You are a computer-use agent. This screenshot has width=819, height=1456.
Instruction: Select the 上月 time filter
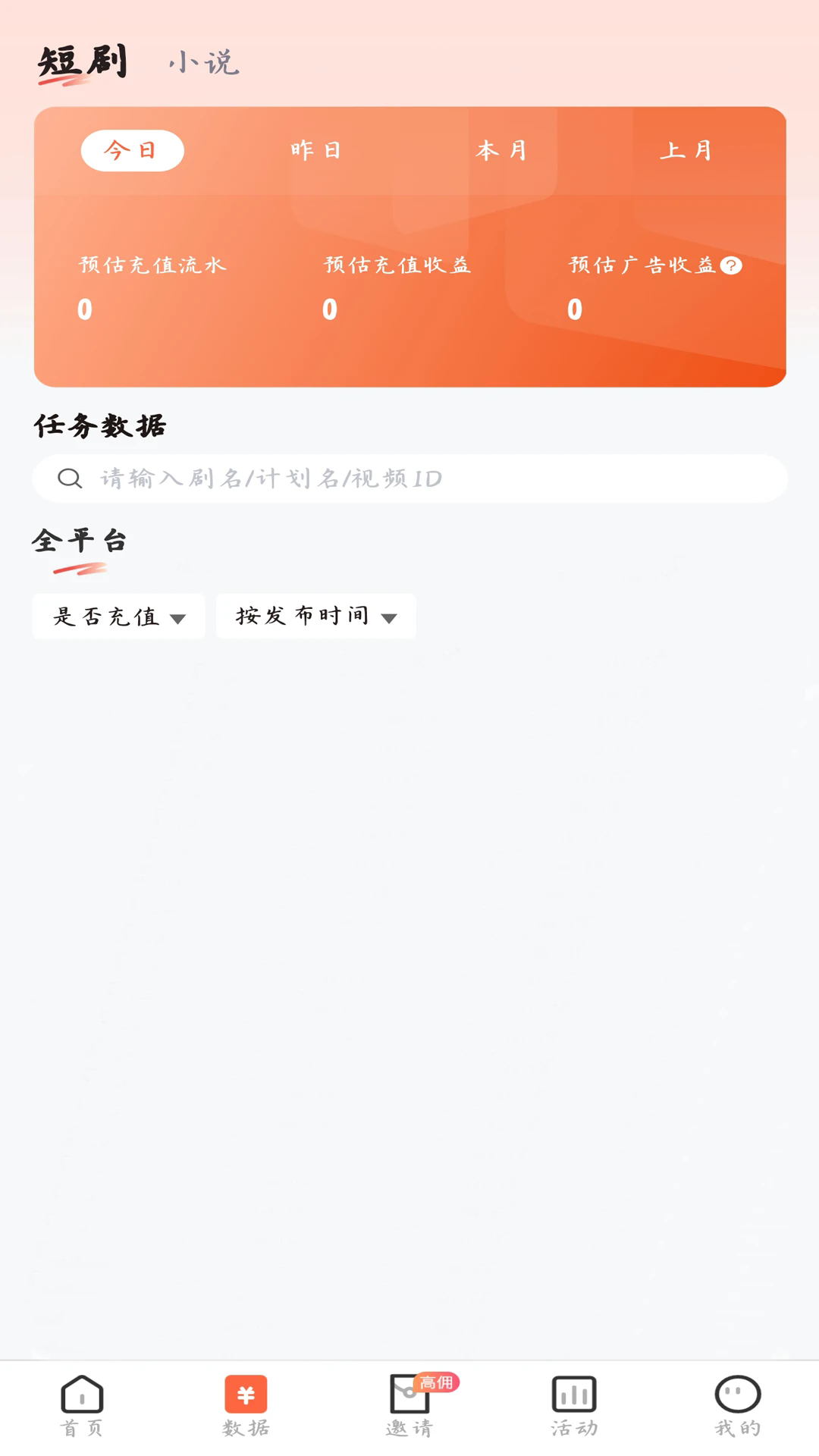point(687,150)
